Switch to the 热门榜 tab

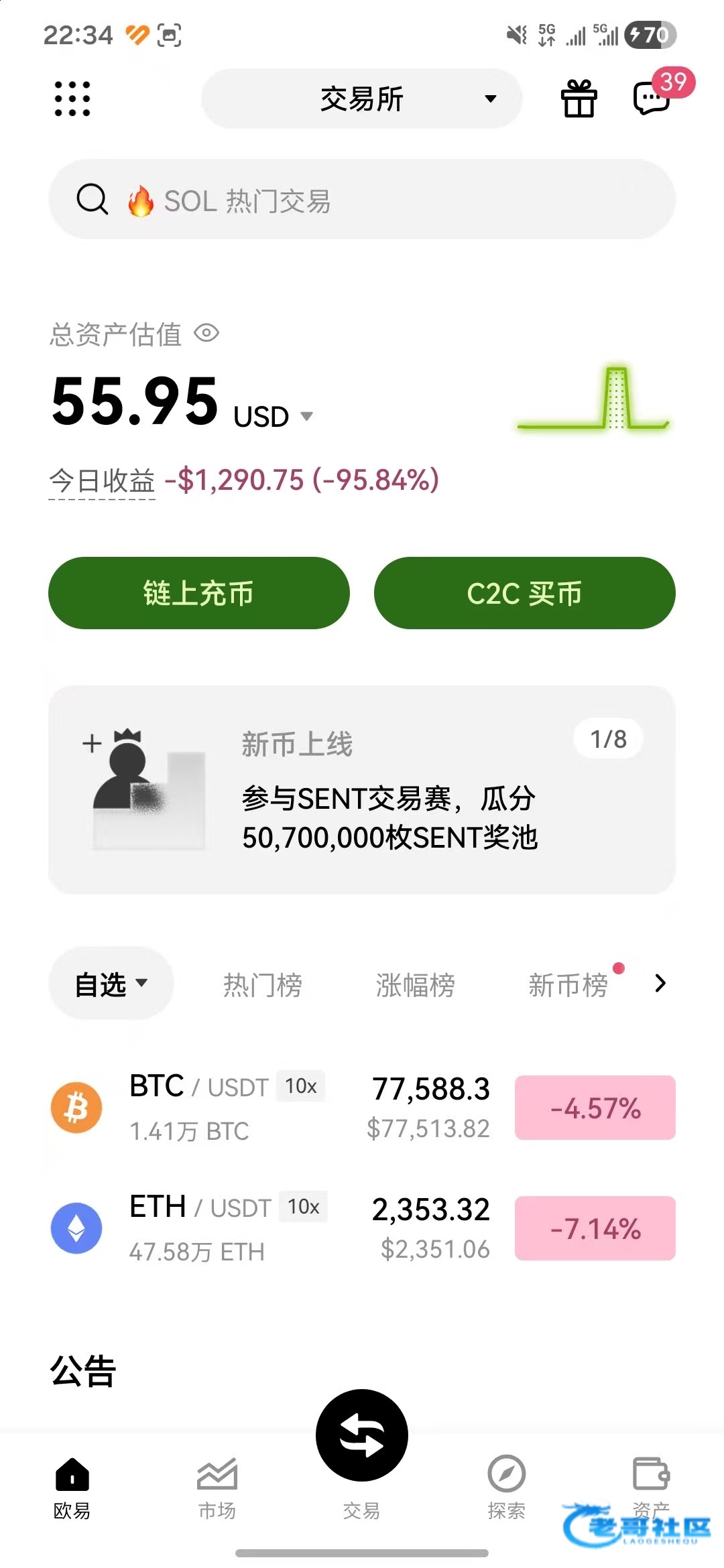click(262, 985)
